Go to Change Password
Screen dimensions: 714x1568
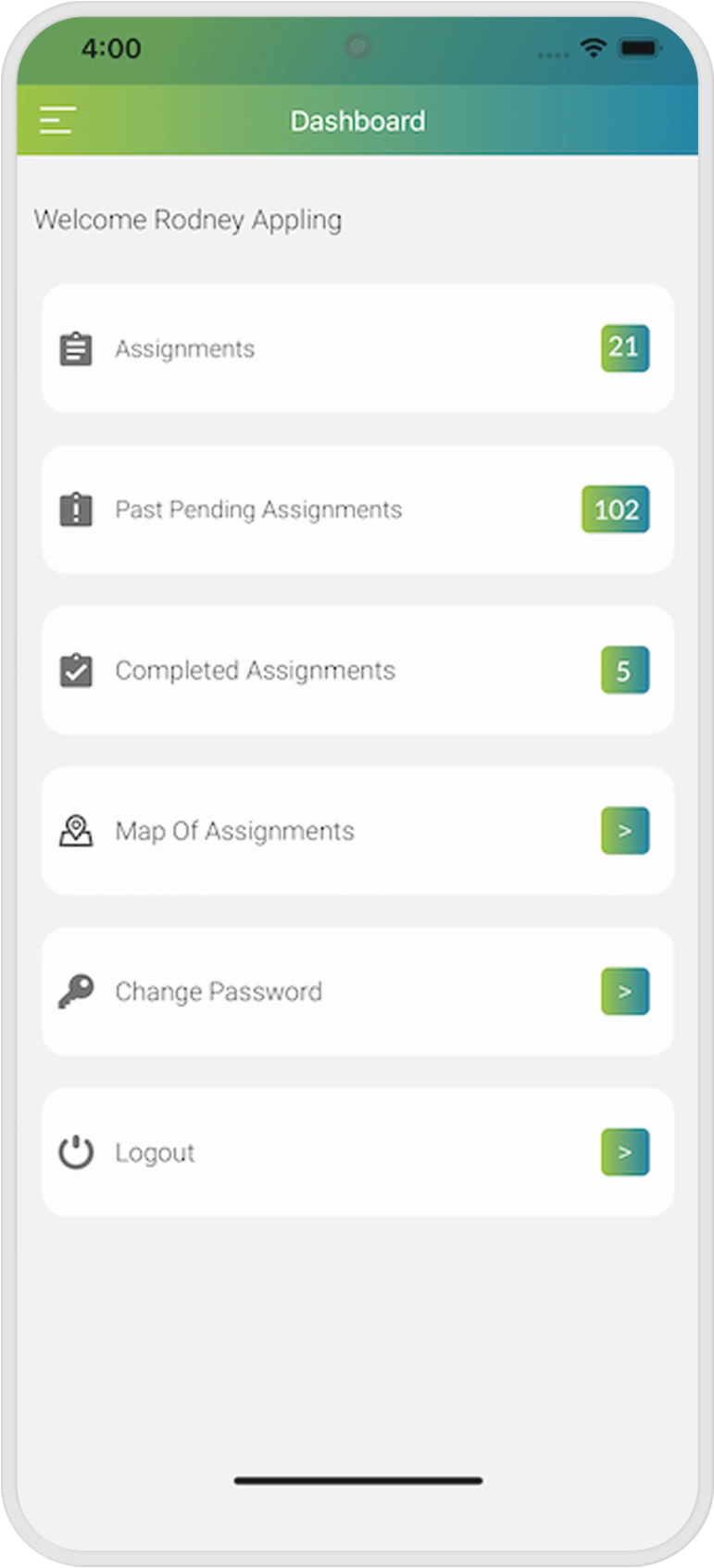pyautogui.click(x=357, y=991)
